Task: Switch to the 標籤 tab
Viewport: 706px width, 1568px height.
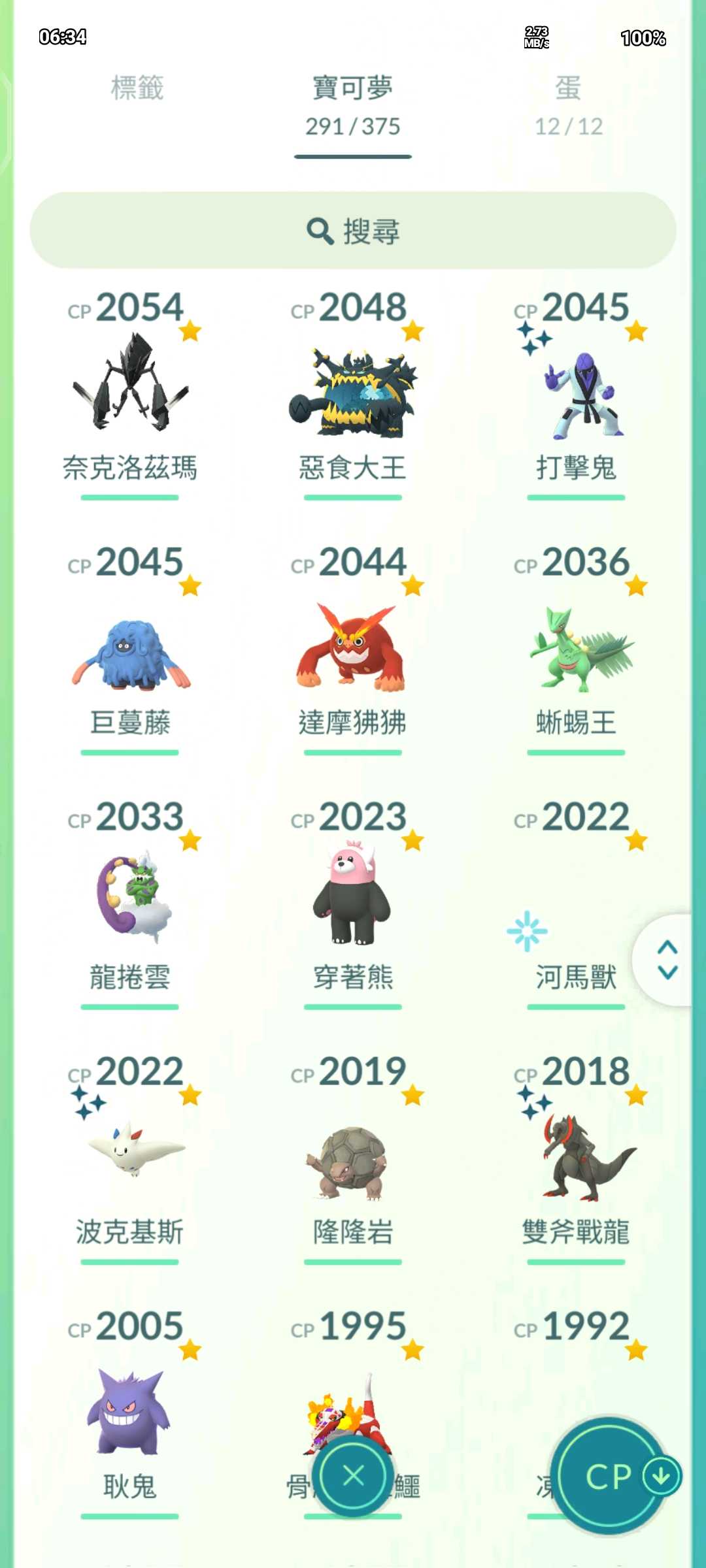Action: point(137,88)
